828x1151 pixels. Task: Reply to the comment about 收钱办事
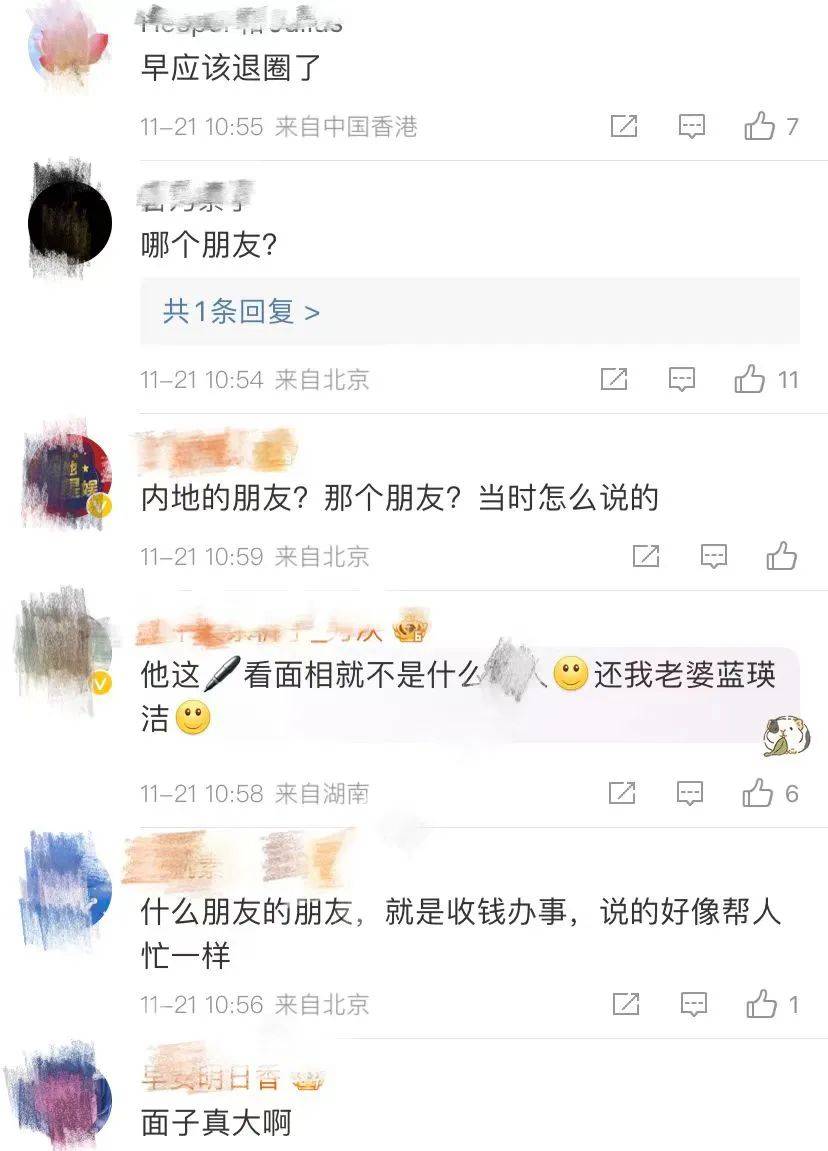coord(694,1004)
